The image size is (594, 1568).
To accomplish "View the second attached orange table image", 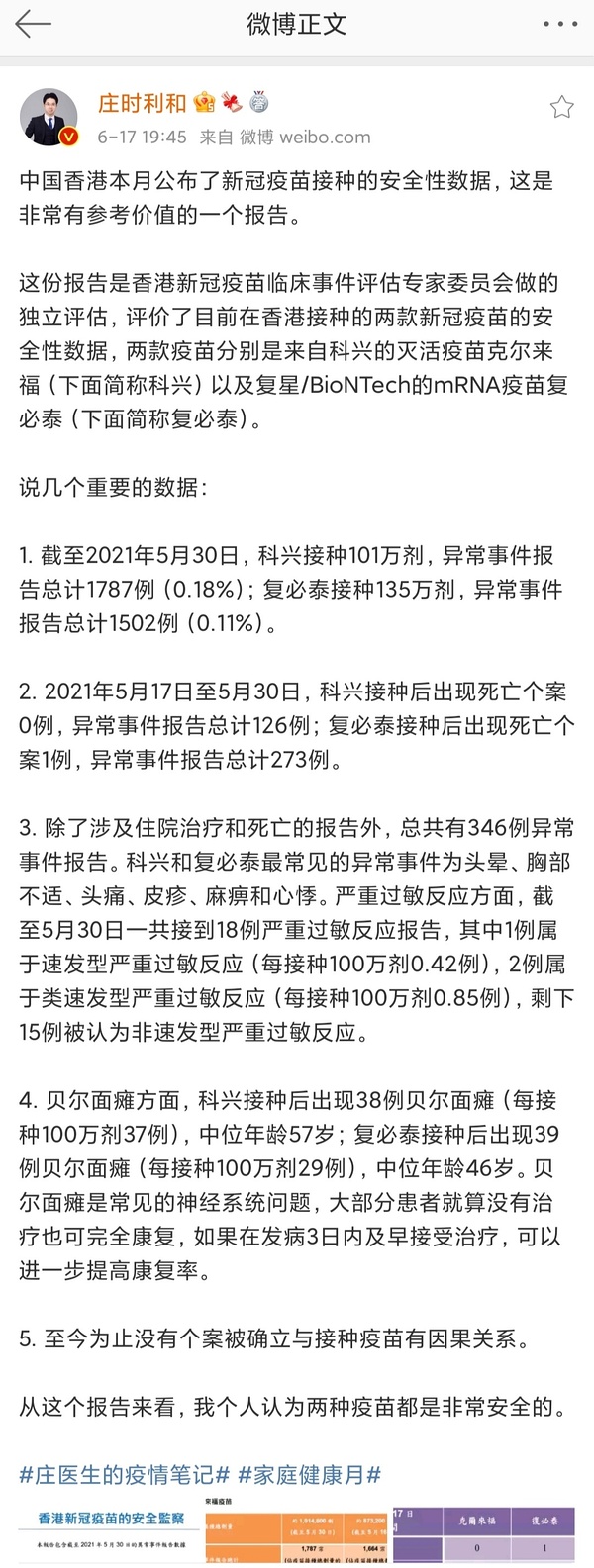I will (295, 1534).
